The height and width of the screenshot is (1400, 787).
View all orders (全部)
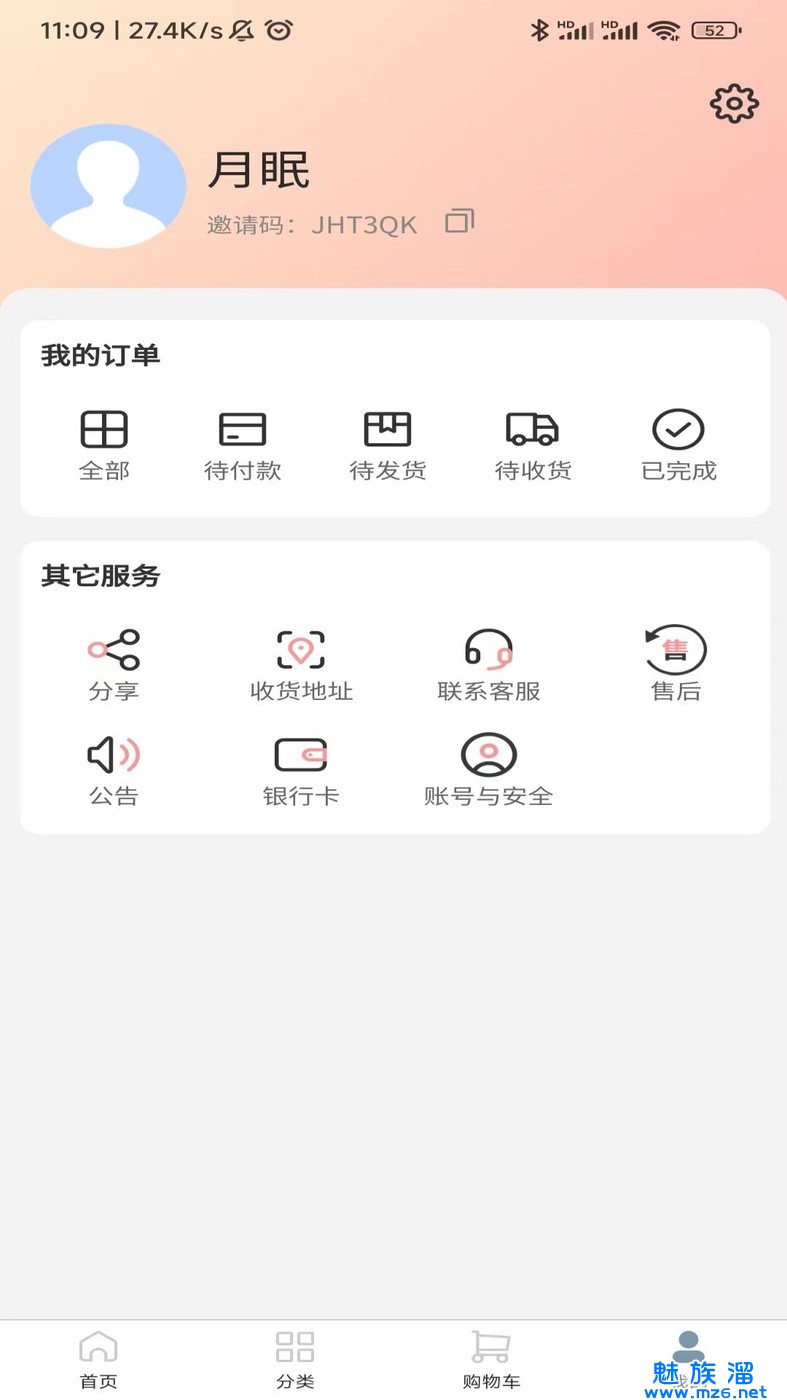pos(104,445)
